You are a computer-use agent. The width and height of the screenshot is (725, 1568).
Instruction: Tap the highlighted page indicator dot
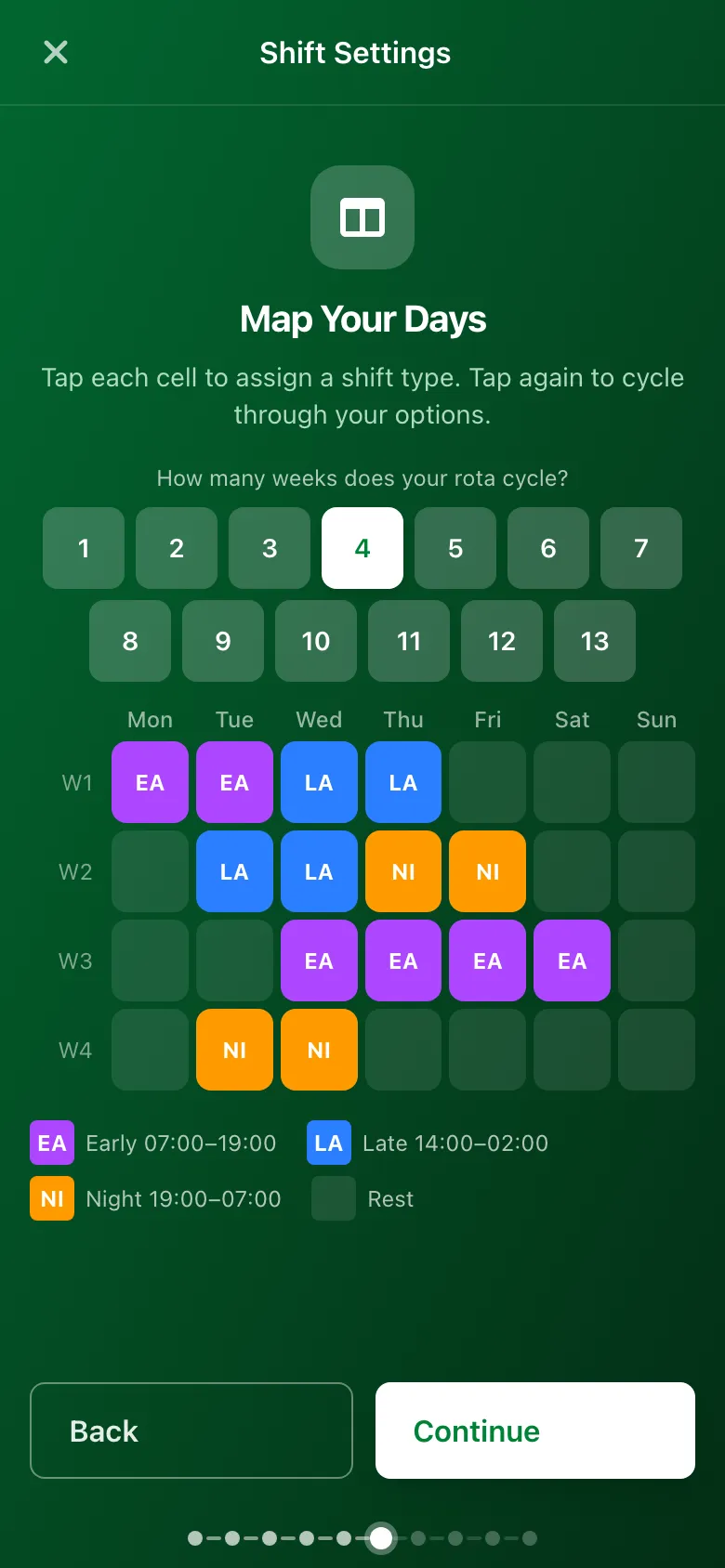click(380, 1538)
